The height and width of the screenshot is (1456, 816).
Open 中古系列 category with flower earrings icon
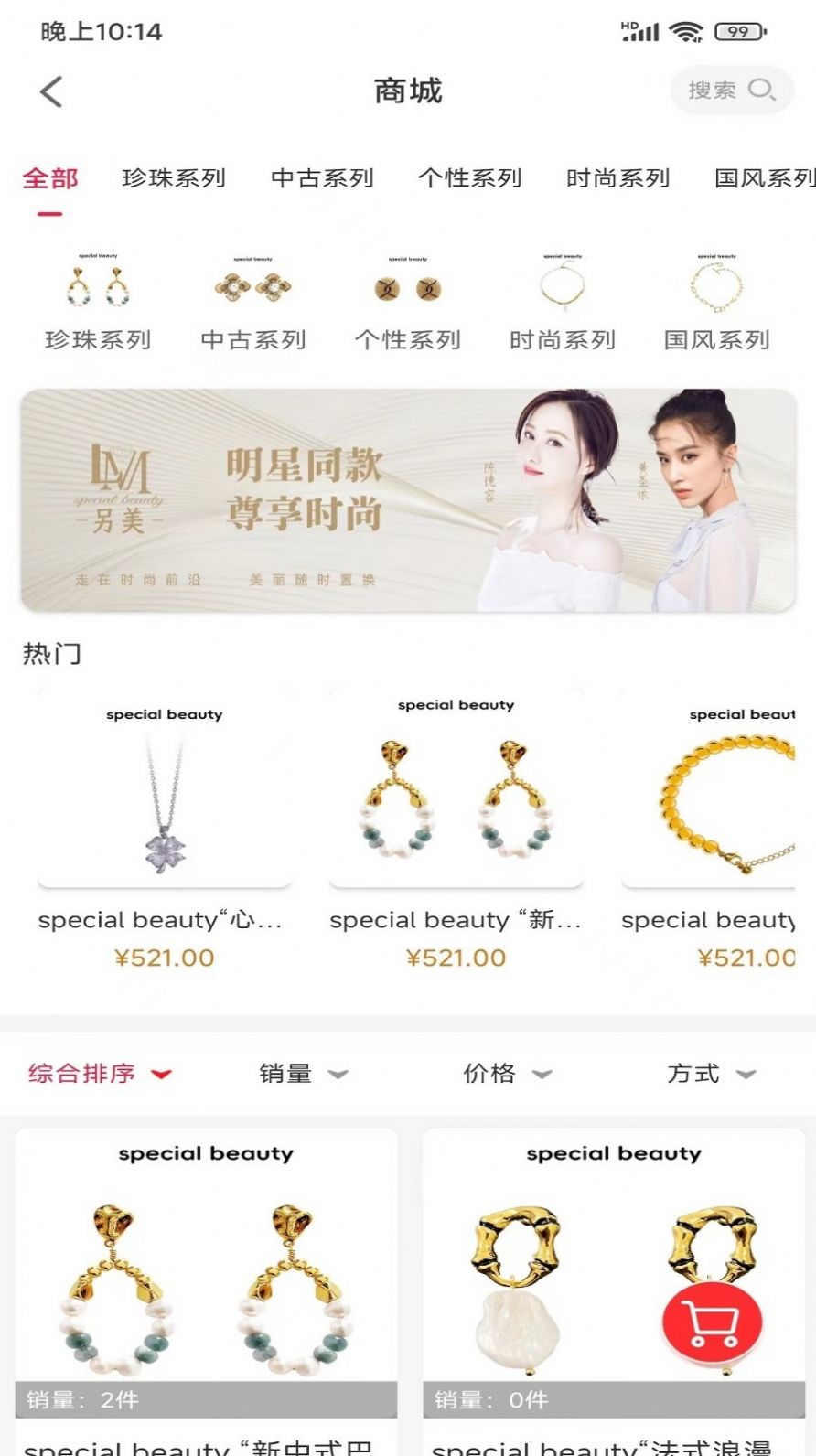[x=252, y=302]
